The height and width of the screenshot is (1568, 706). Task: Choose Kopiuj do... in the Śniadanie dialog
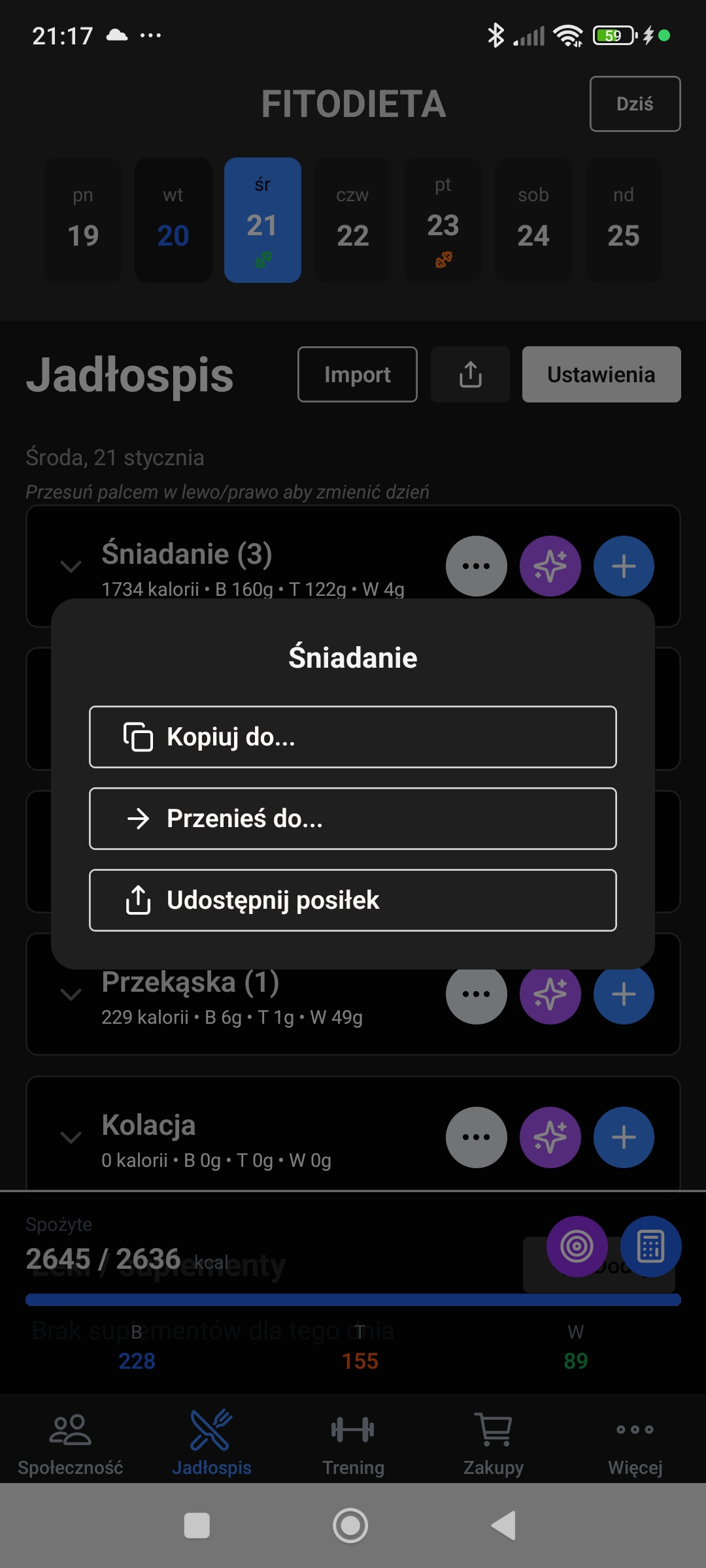(353, 738)
